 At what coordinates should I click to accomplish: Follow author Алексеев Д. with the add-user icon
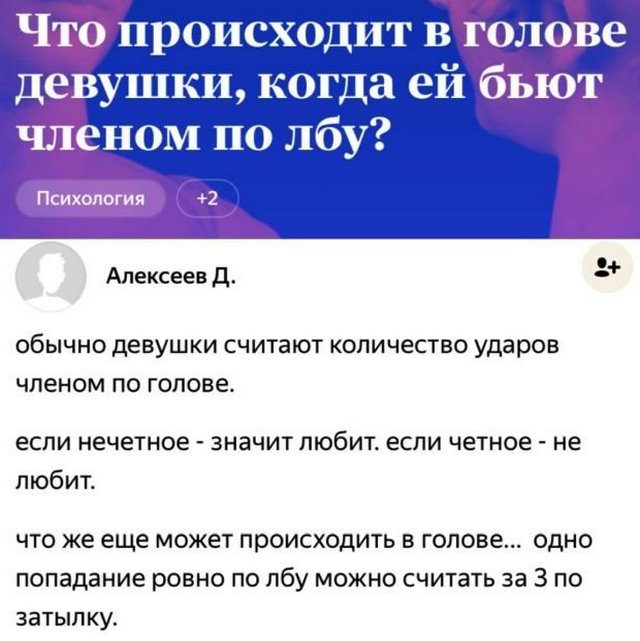[606, 267]
